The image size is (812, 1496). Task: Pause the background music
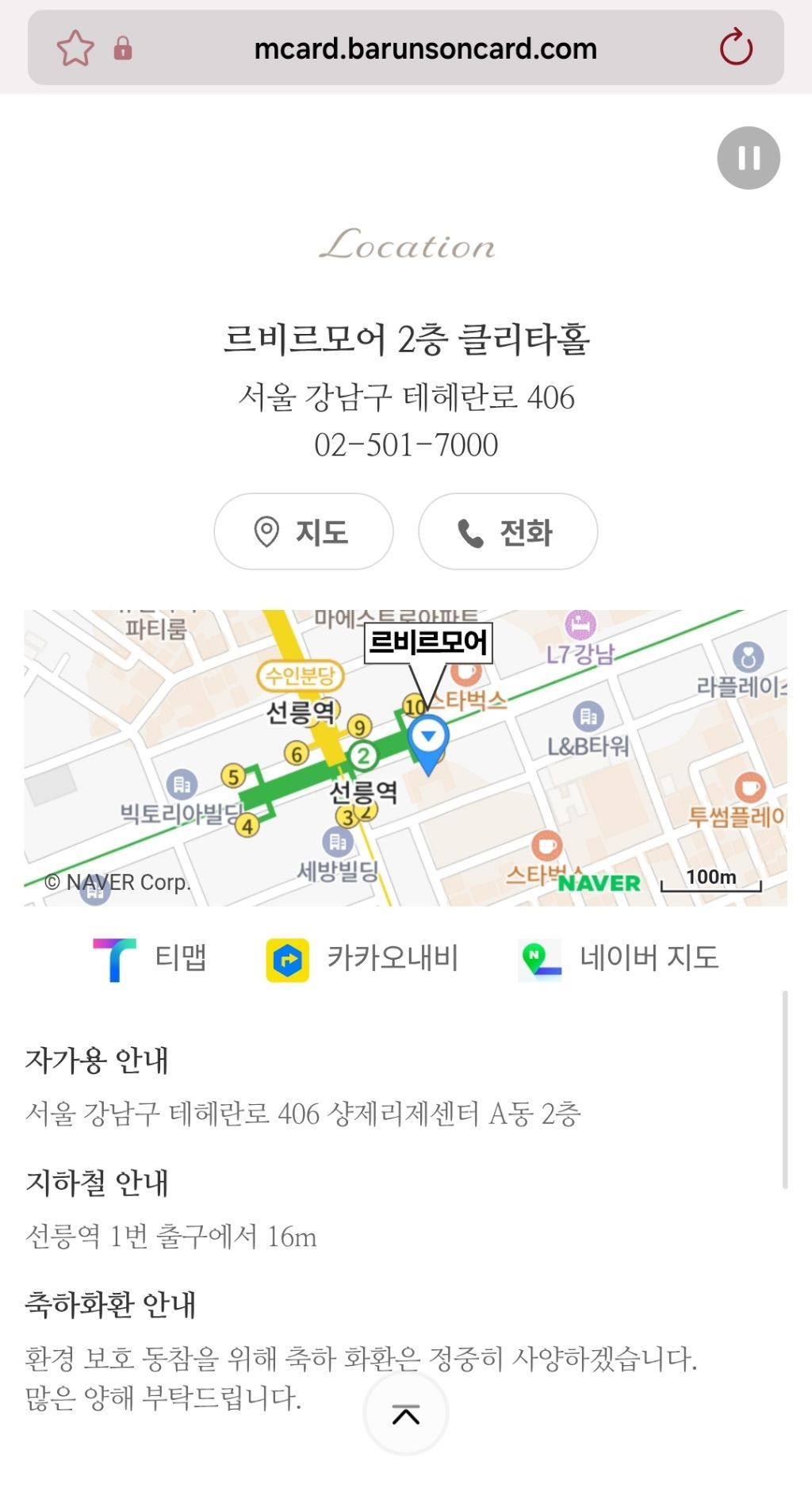[x=748, y=158]
